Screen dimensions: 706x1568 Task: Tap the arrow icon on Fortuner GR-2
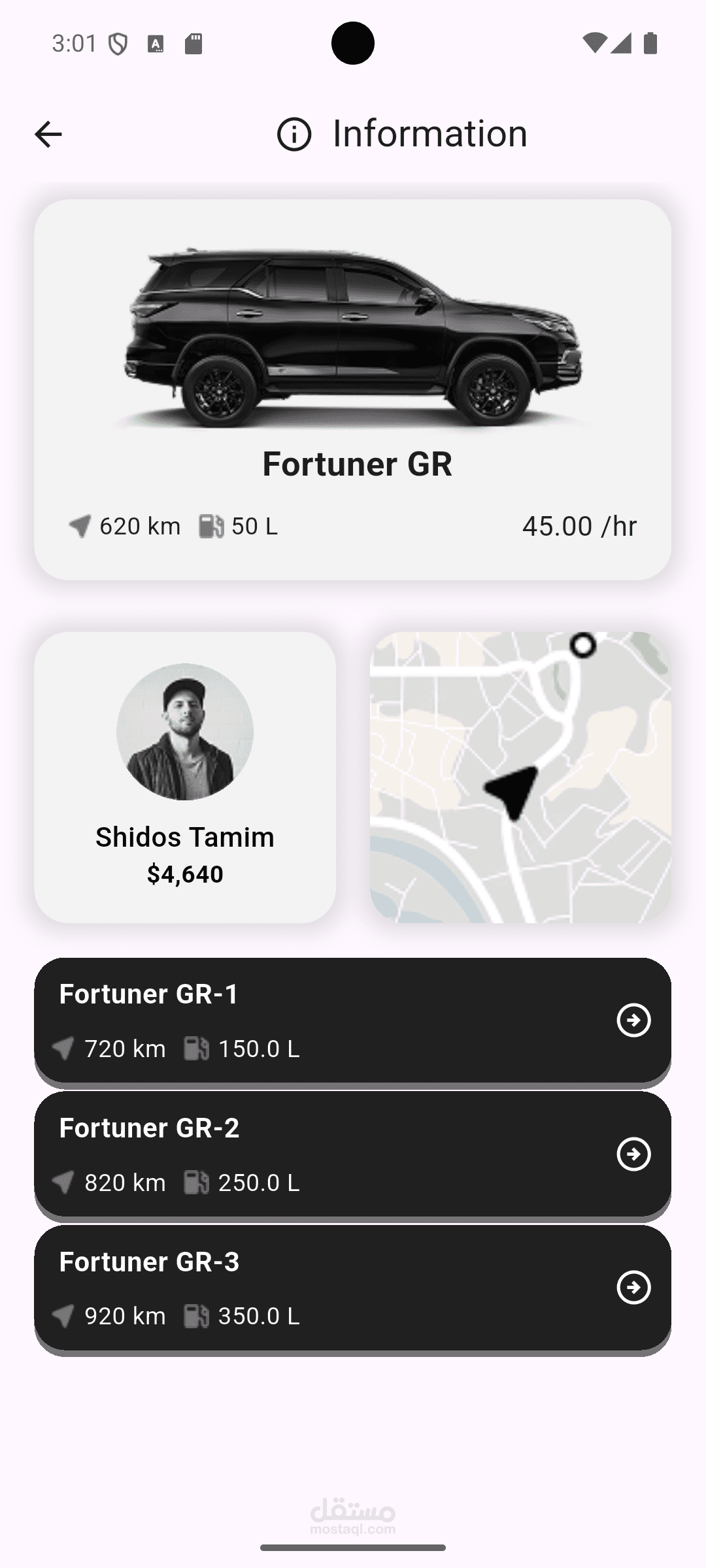point(633,1154)
